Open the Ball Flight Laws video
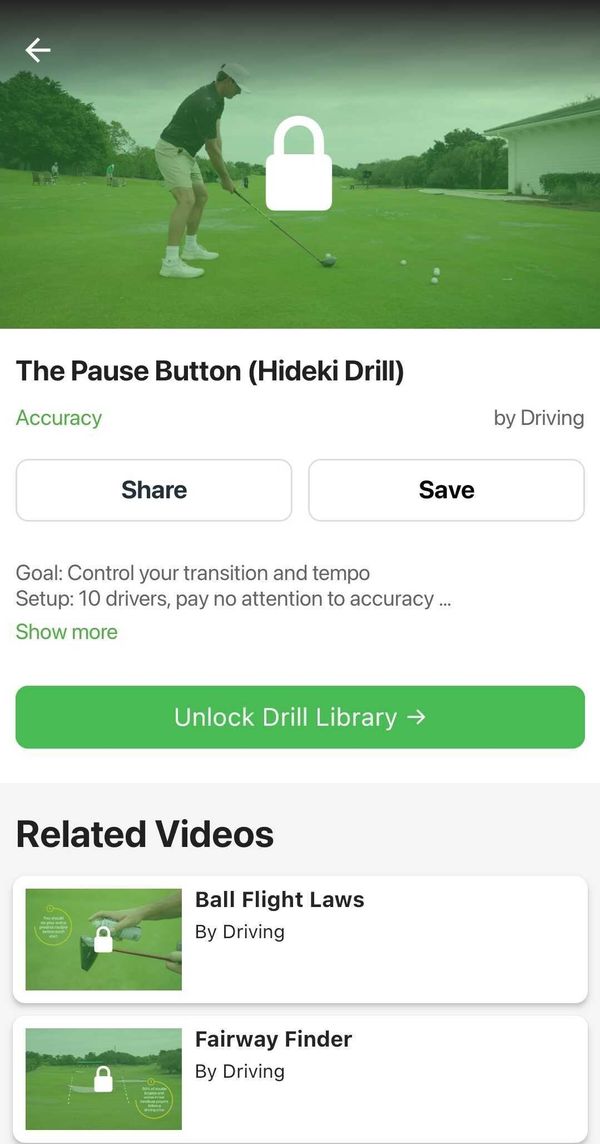 300,939
